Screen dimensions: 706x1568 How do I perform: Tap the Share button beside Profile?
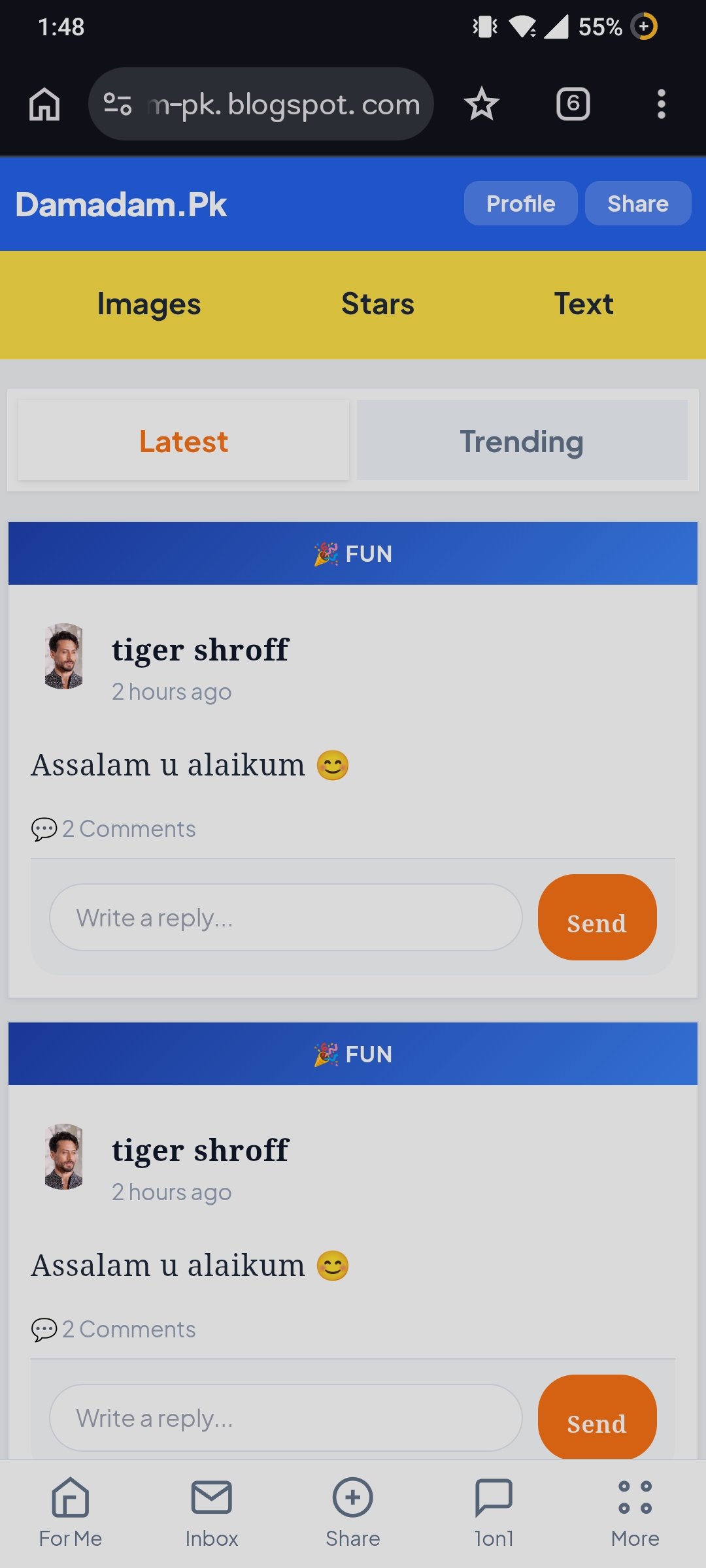tap(637, 203)
